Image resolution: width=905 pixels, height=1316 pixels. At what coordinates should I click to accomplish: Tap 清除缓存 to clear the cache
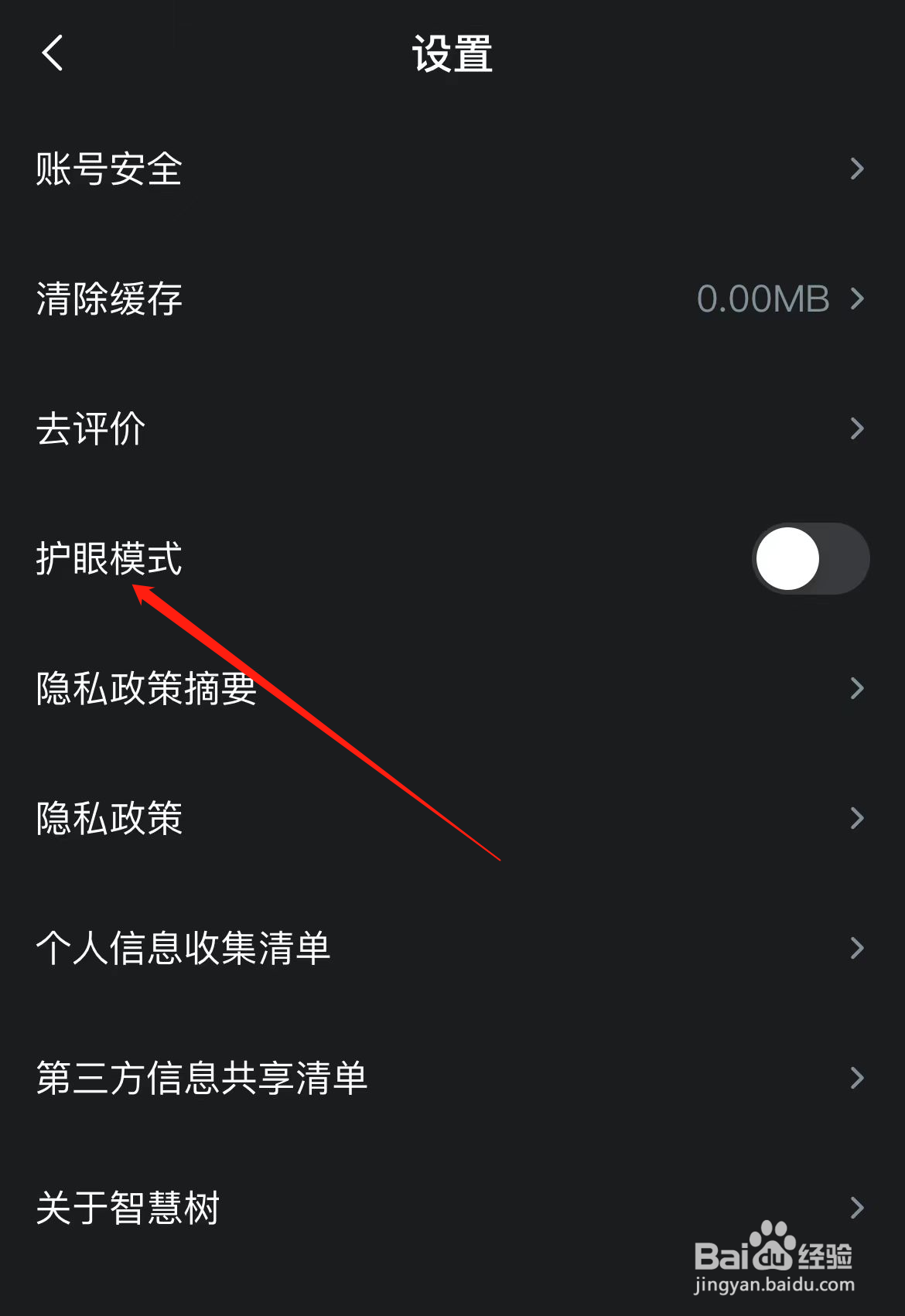coord(108,300)
